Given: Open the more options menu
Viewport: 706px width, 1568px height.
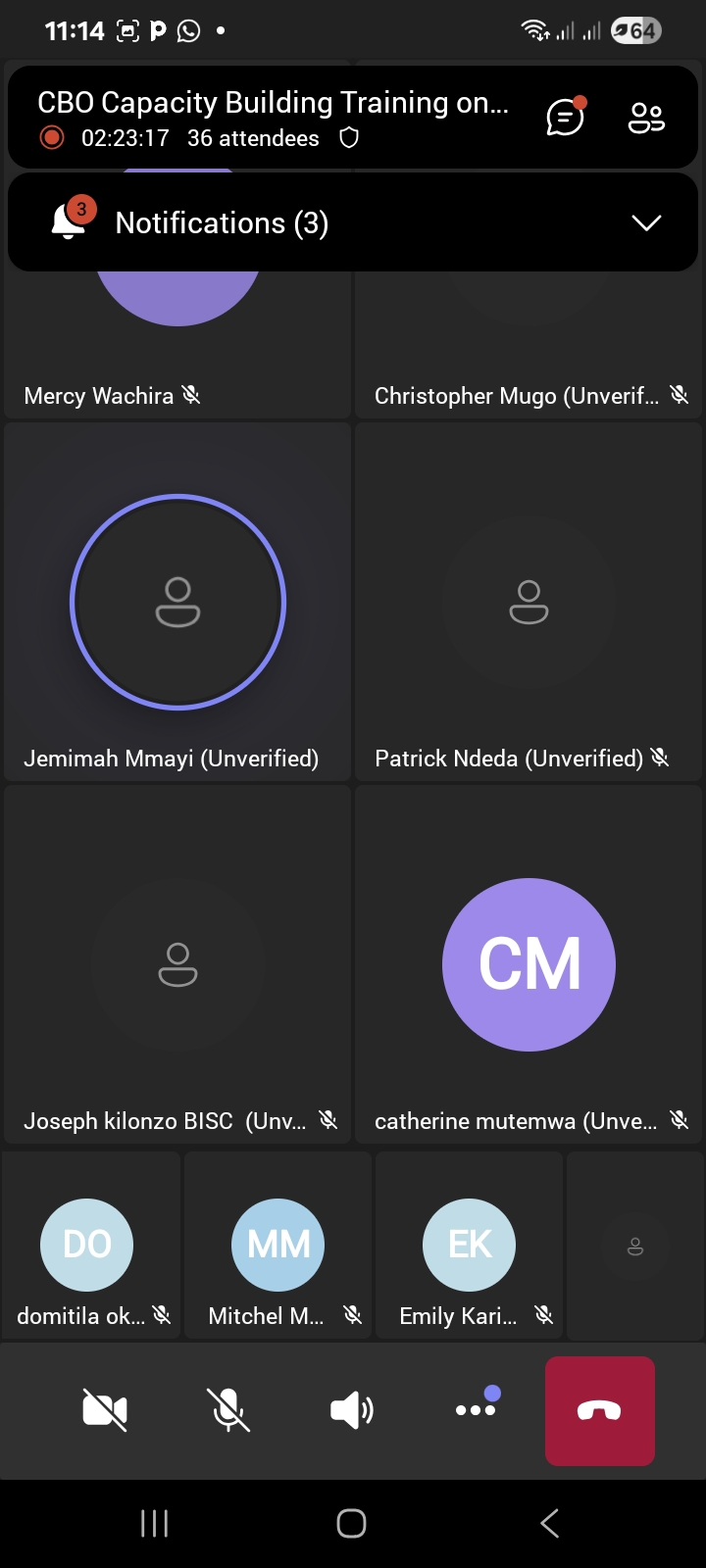Looking at the screenshot, I should (x=477, y=1409).
